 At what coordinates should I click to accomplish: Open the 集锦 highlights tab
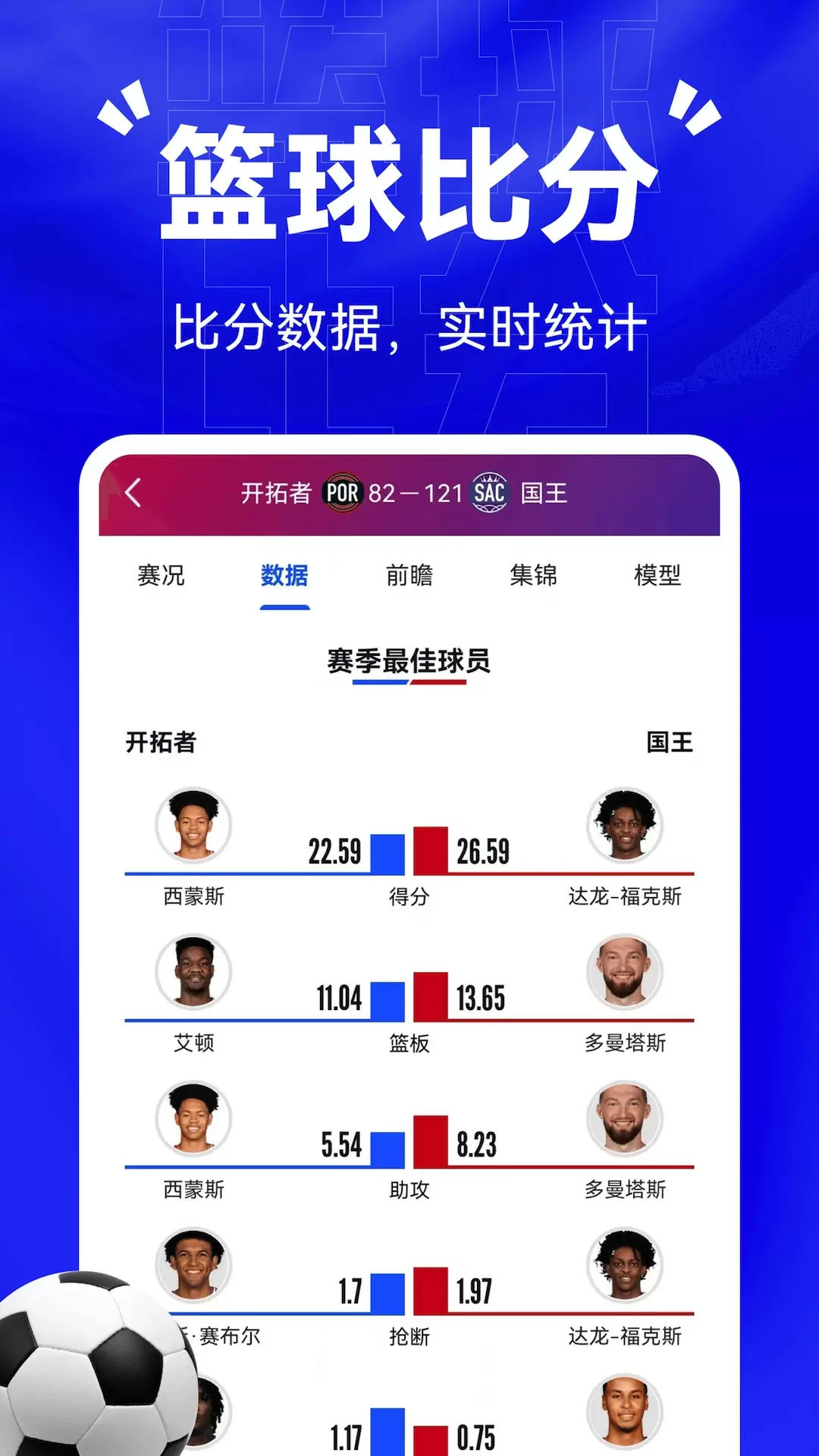(x=534, y=576)
